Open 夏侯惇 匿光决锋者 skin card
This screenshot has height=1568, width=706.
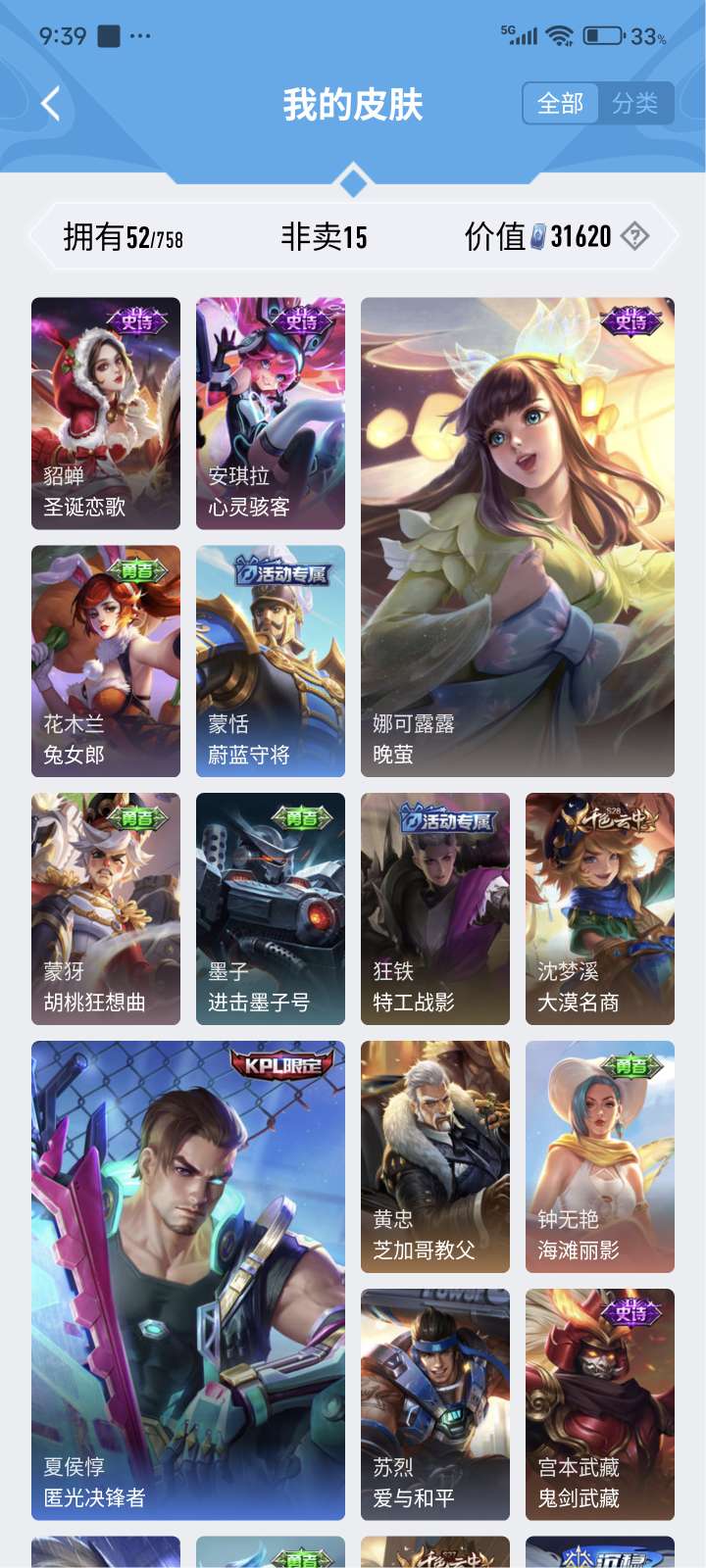pos(188,1280)
